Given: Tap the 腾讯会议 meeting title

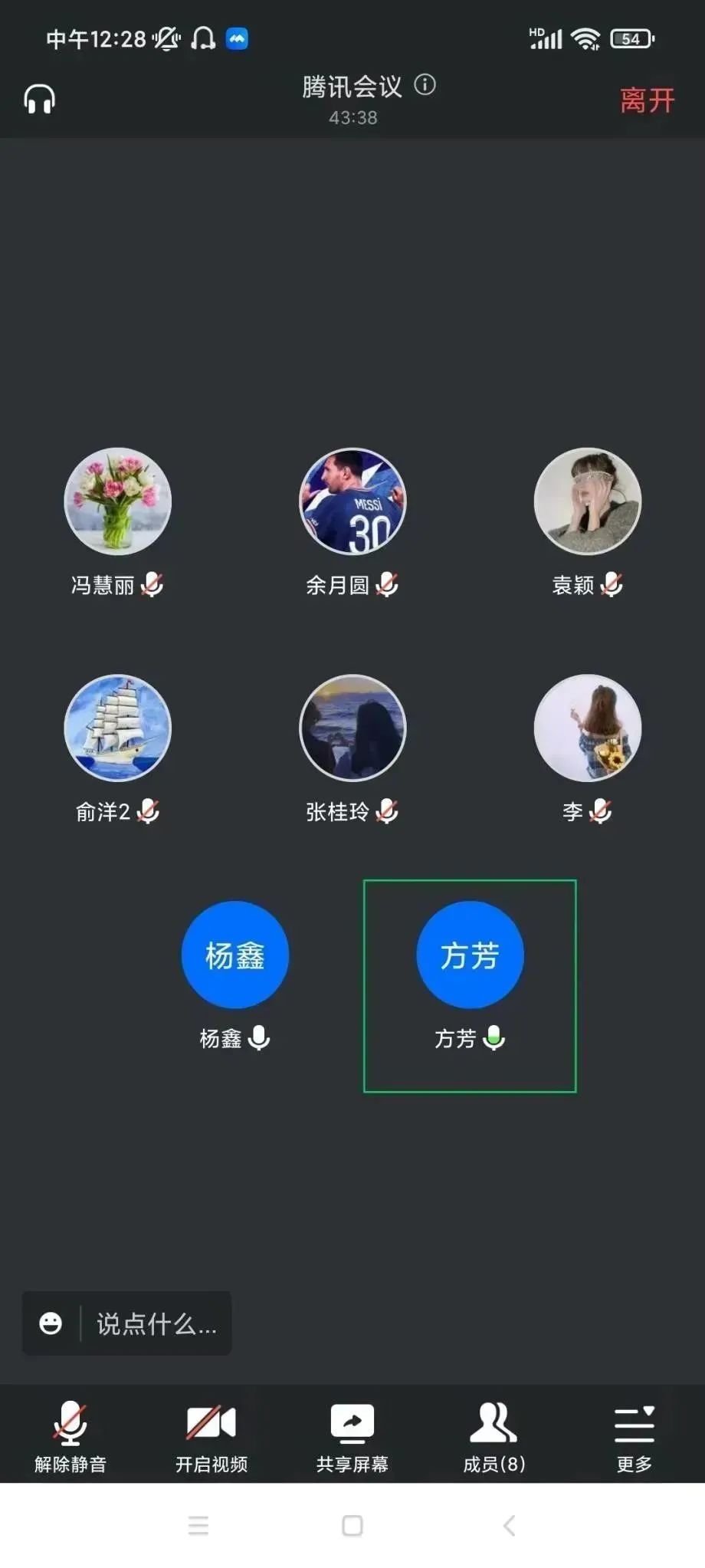Looking at the screenshot, I should point(352,86).
